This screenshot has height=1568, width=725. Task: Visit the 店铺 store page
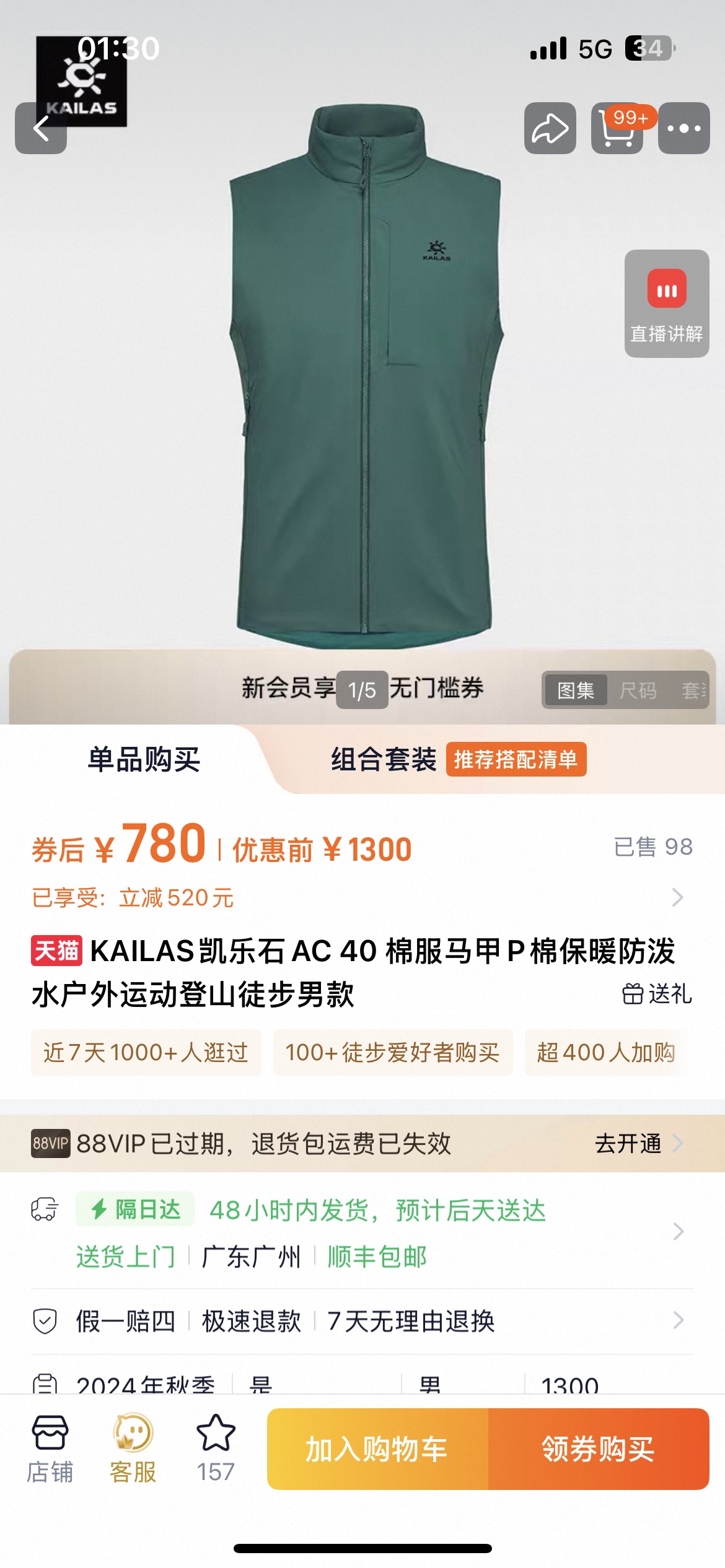[x=50, y=1449]
